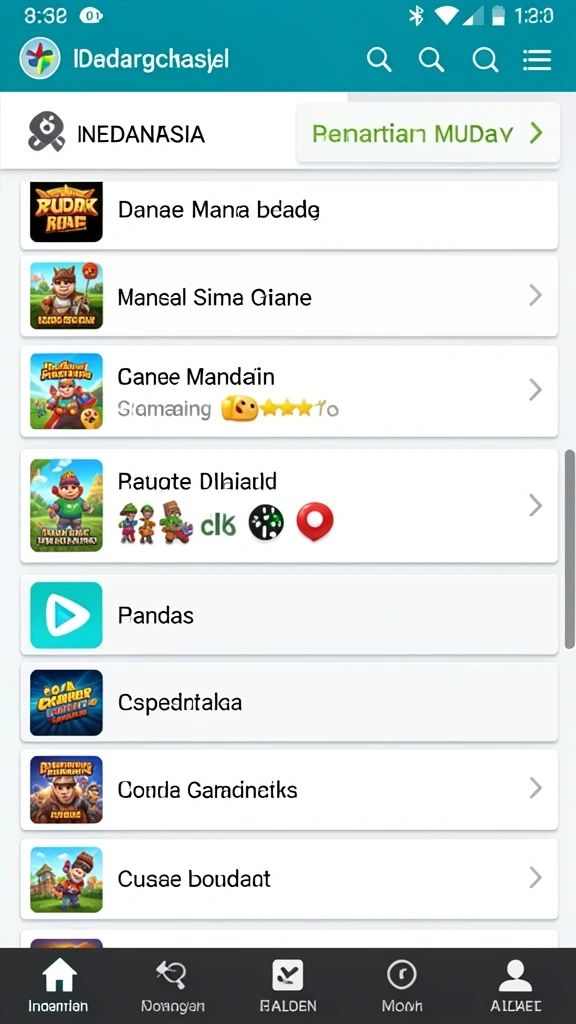Switch to the BALDEN tab
Image resolution: width=576 pixels, height=1024 pixels.
tap(287, 987)
